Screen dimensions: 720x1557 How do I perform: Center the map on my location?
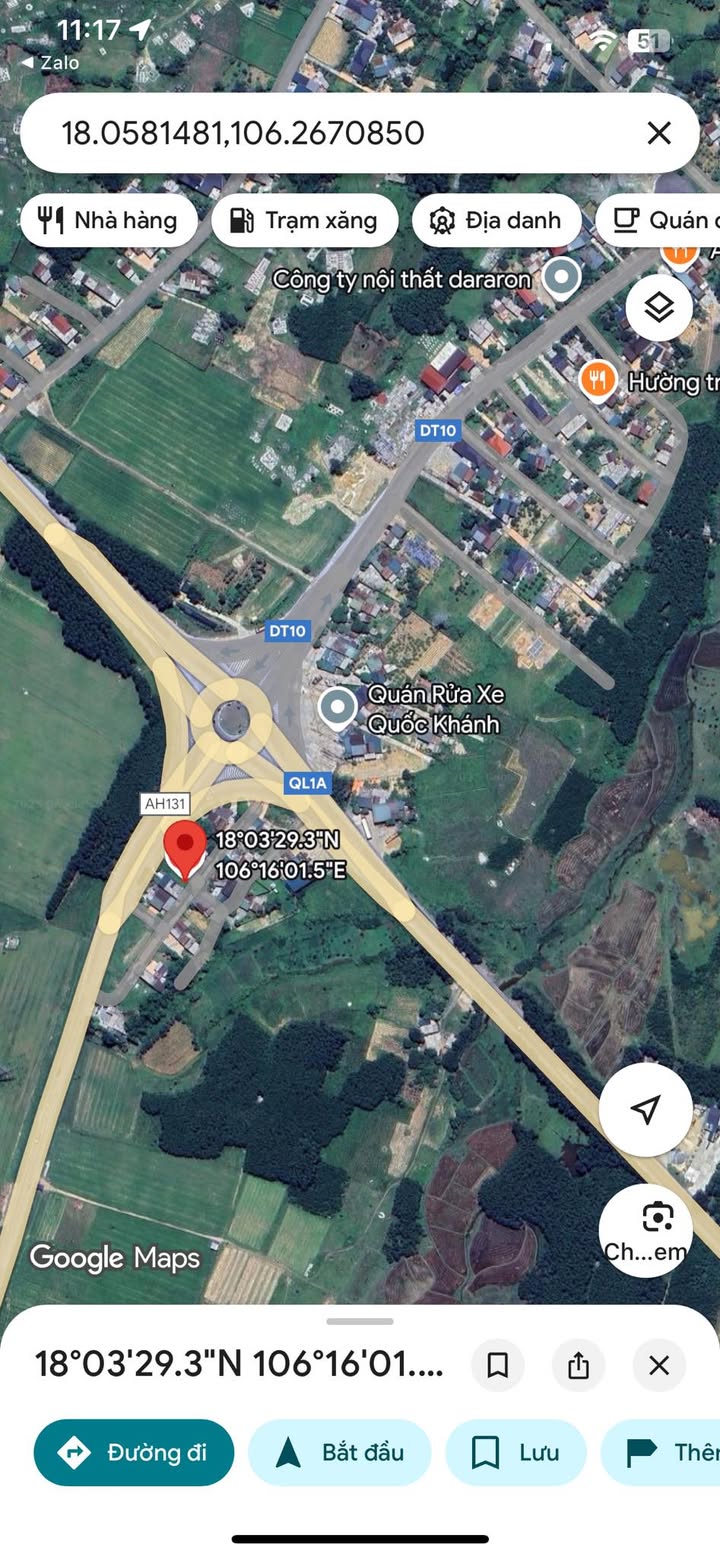tap(646, 1109)
